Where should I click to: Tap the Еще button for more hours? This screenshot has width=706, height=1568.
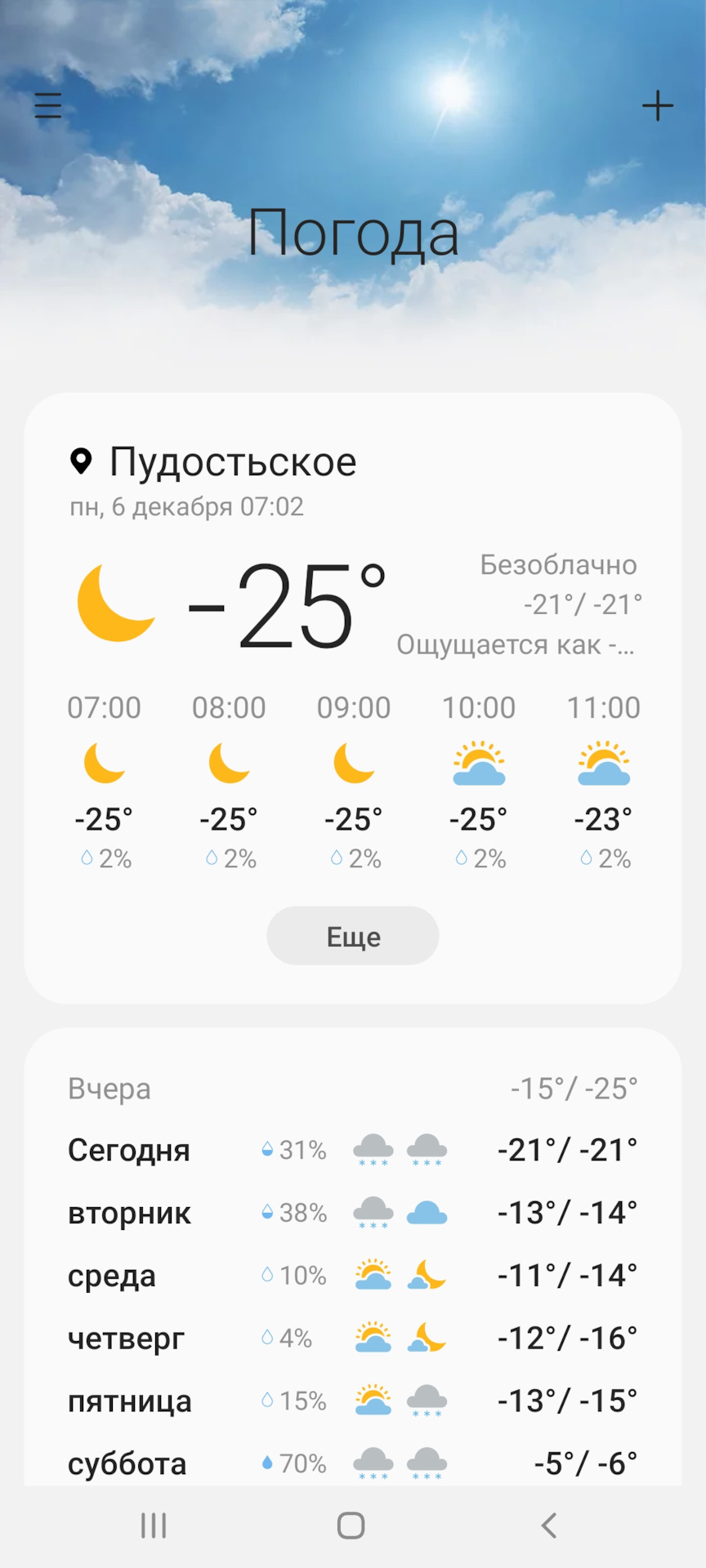tap(353, 936)
